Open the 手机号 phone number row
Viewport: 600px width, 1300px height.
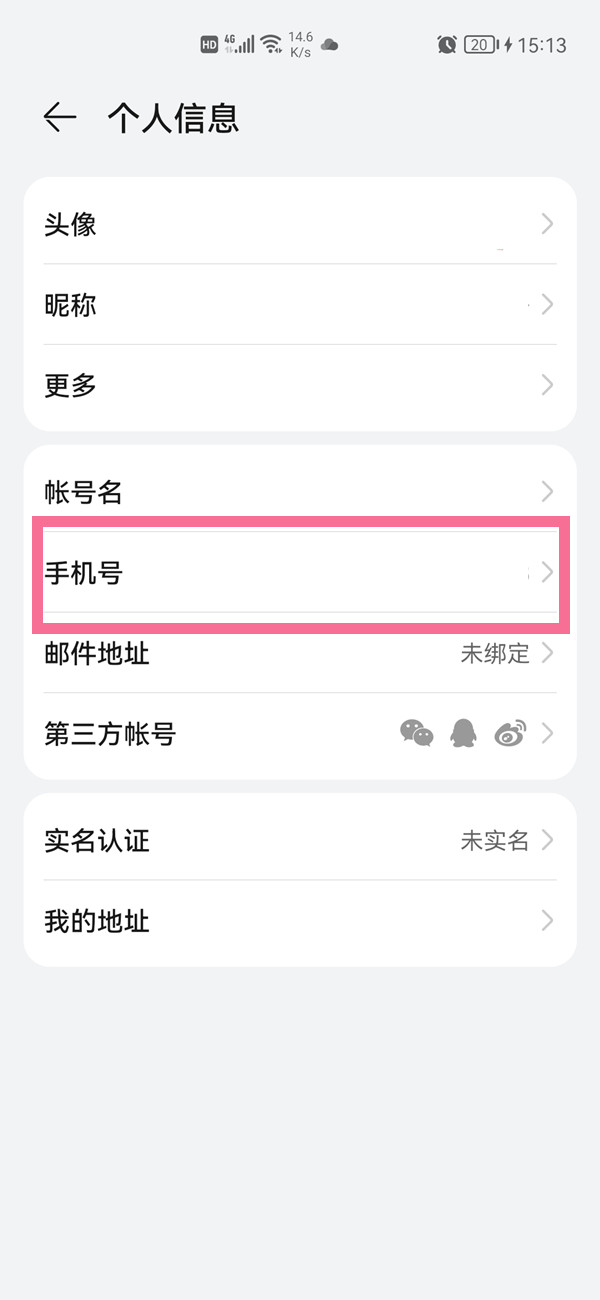300,572
